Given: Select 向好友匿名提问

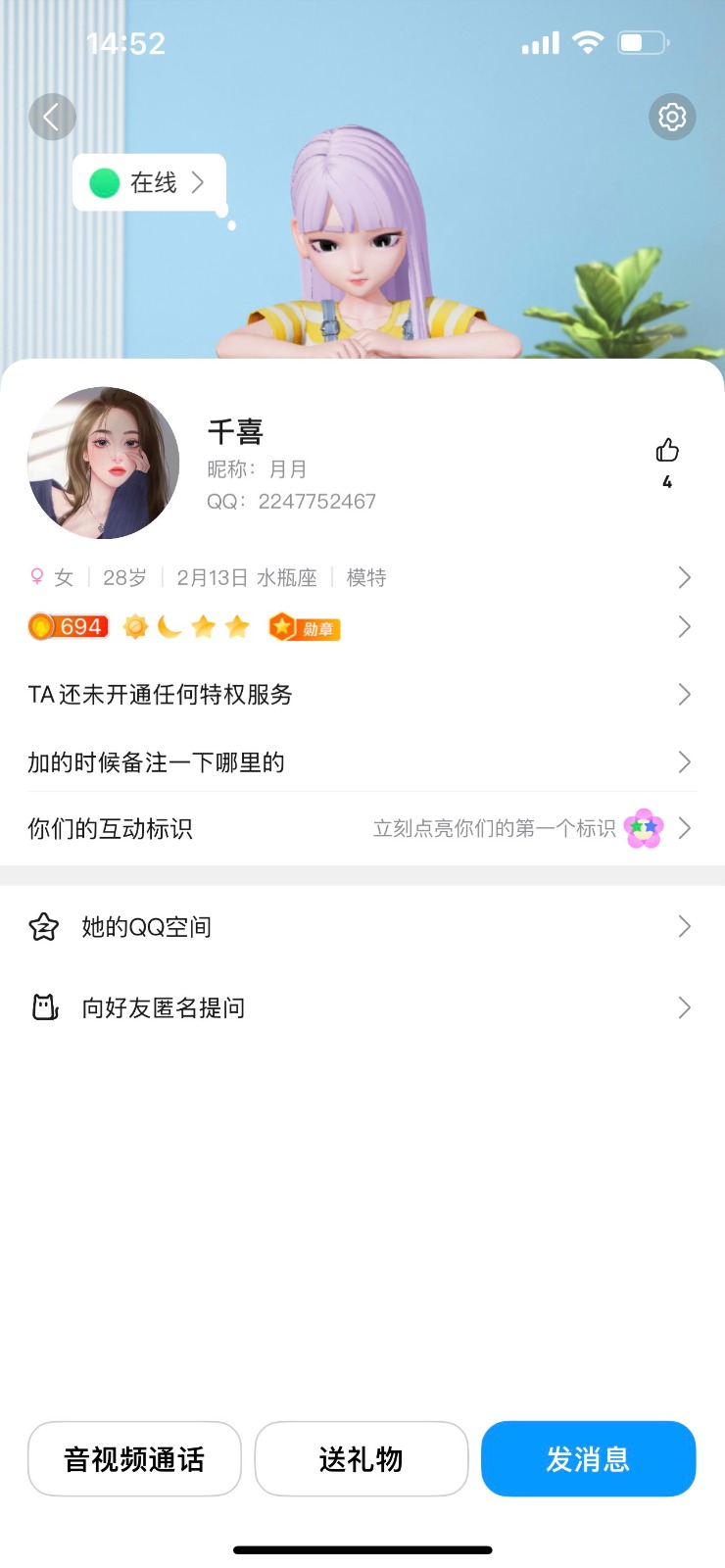Looking at the screenshot, I should (361, 1007).
